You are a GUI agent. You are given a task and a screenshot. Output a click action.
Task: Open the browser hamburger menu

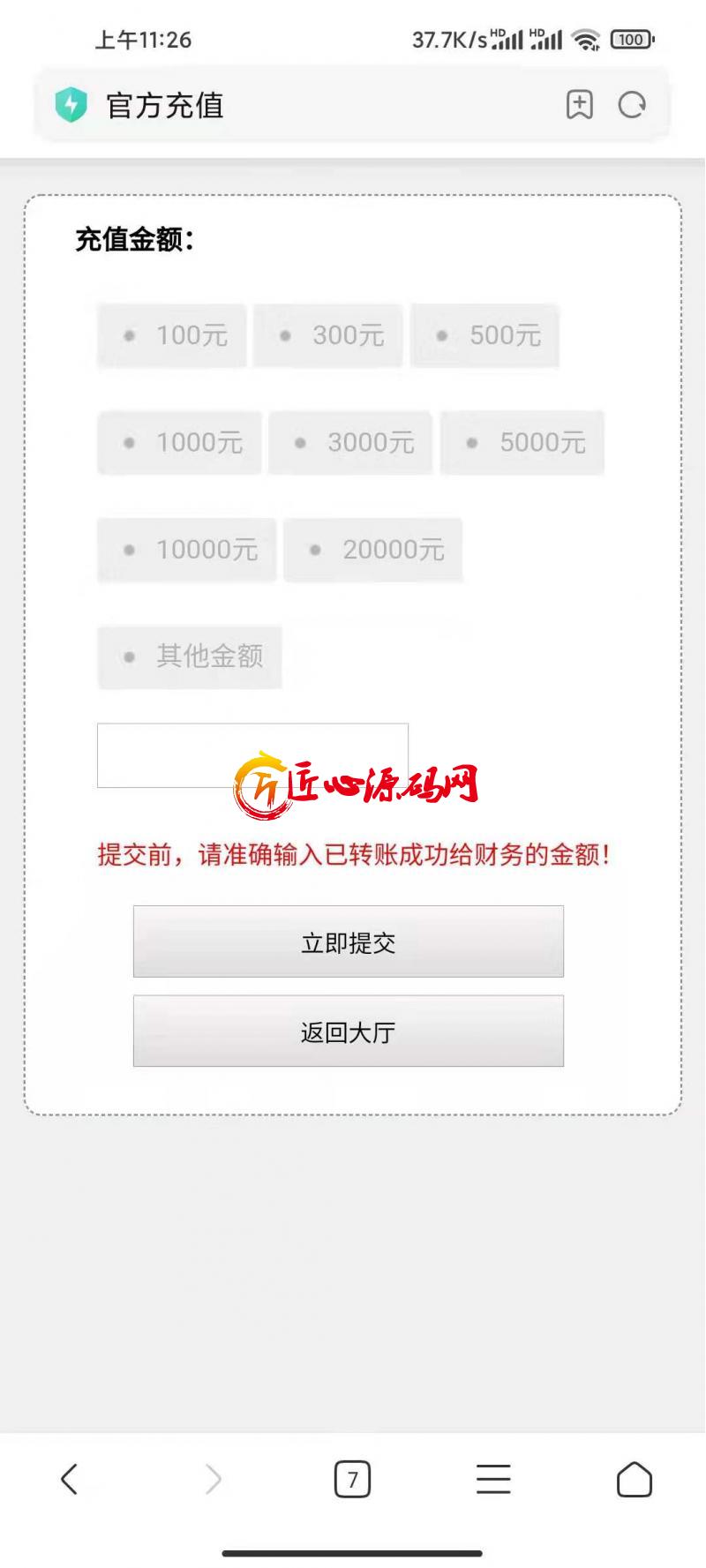(493, 1479)
